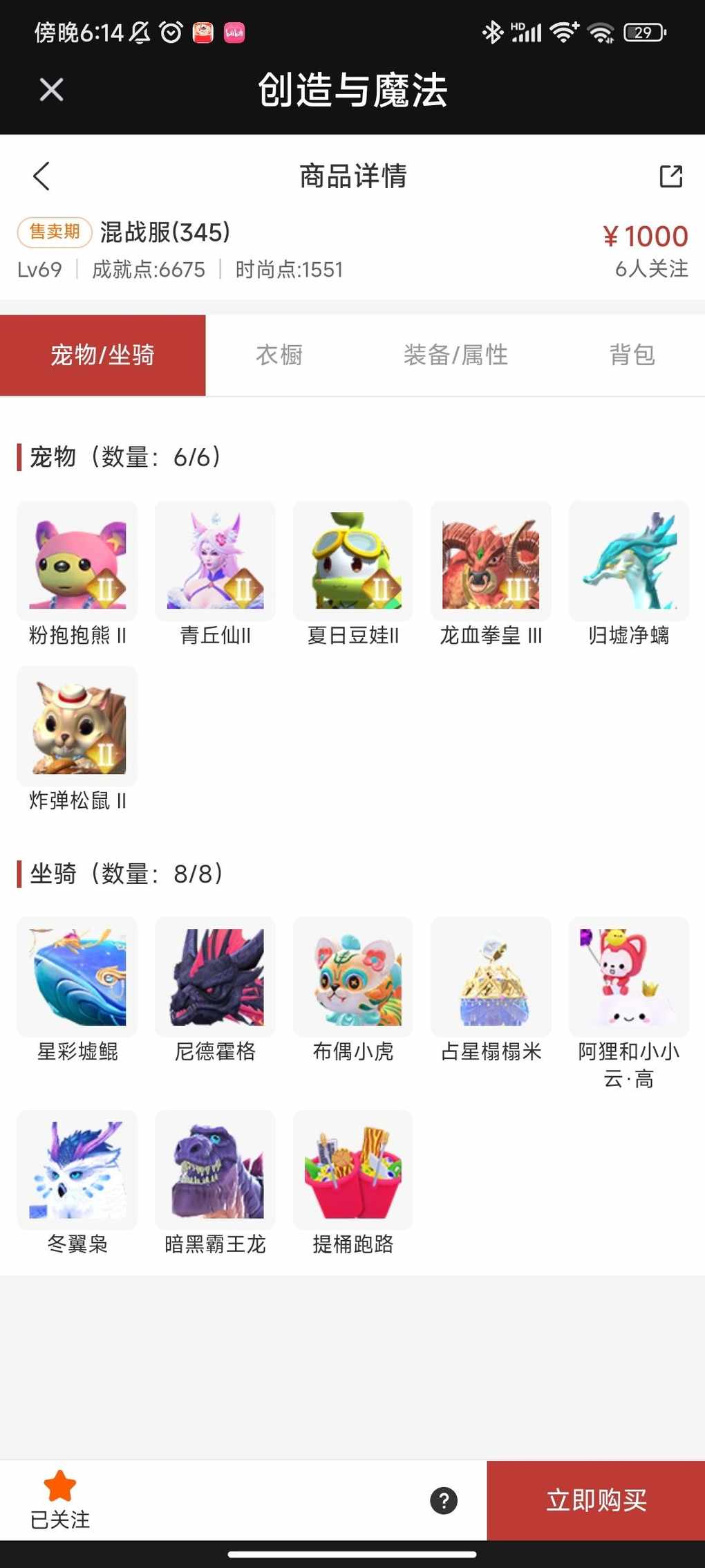705x1568 pixels.
Task: Open the 炸弹松鼠 II pet
Action: tap(77, 726)
